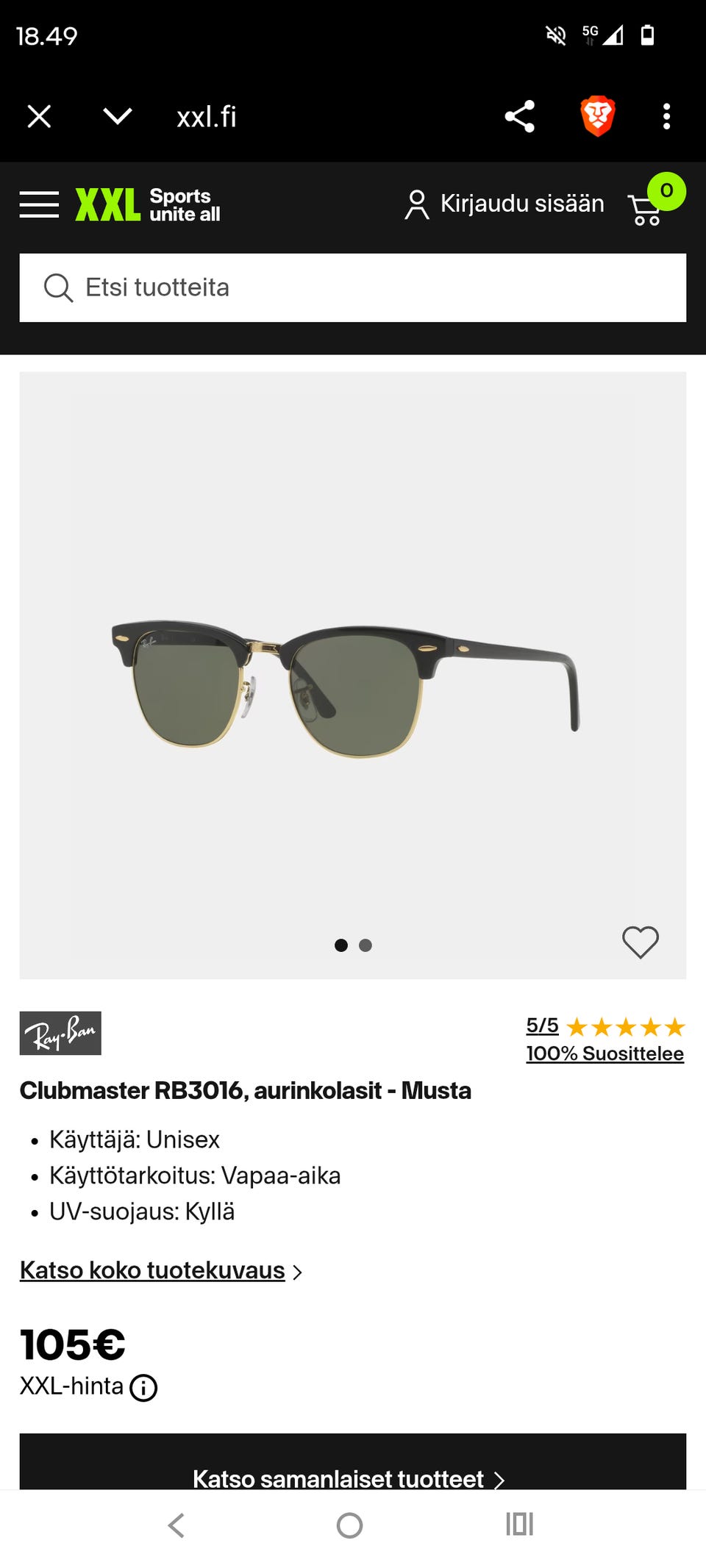
Task: Add sunglasses to favorites with heart
Action: click(x=641, y=942)
